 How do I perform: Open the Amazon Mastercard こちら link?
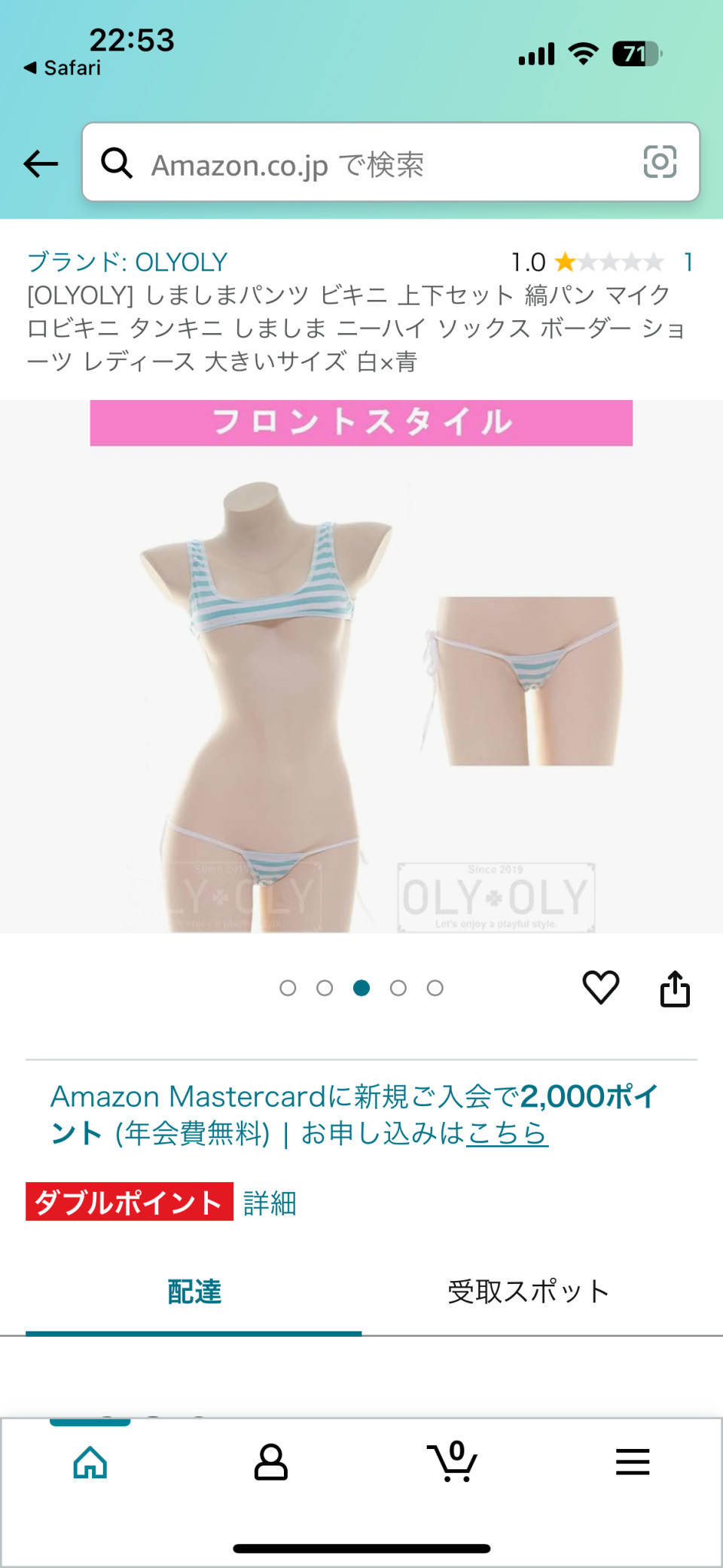pyautogui.click(x=507, y=1133)
